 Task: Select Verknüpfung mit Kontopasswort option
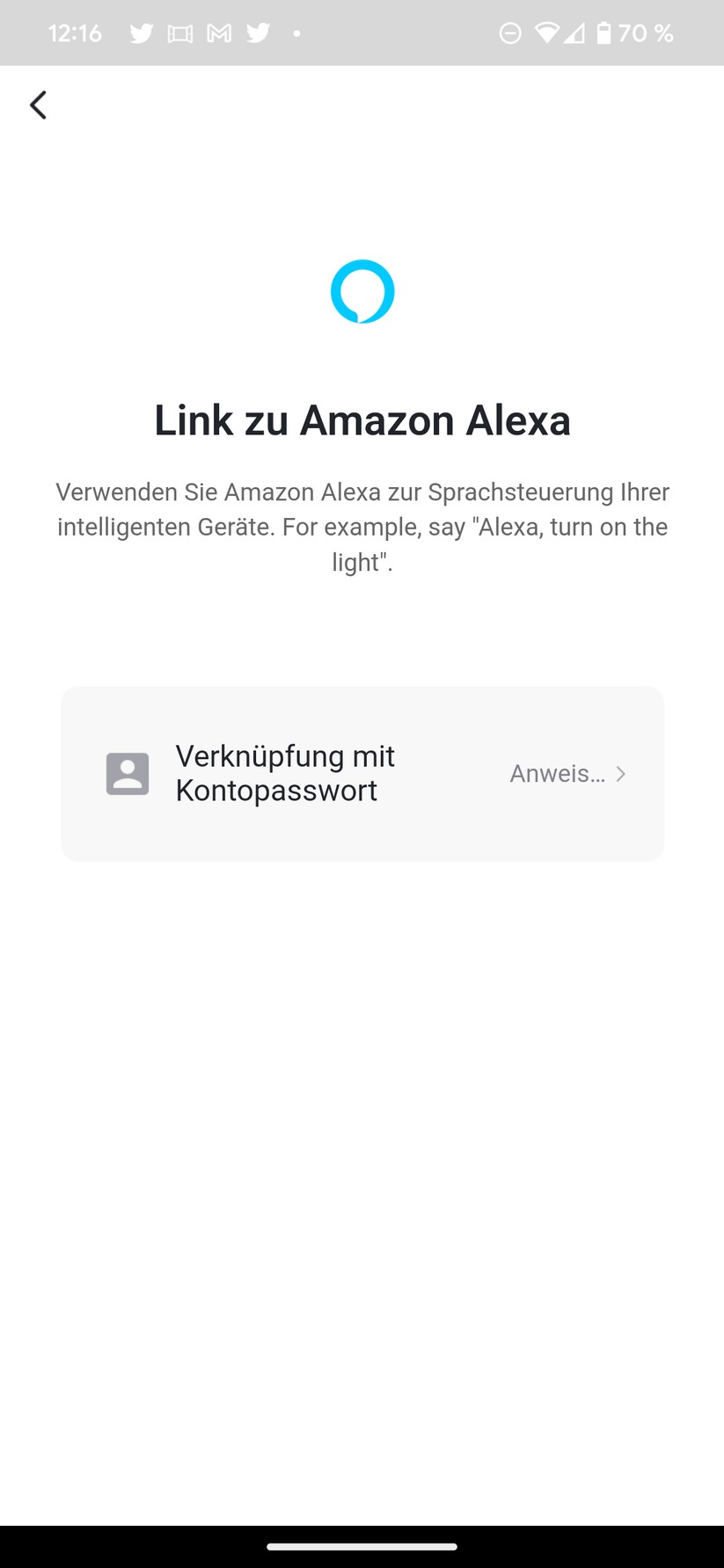(x=285, y=773)
